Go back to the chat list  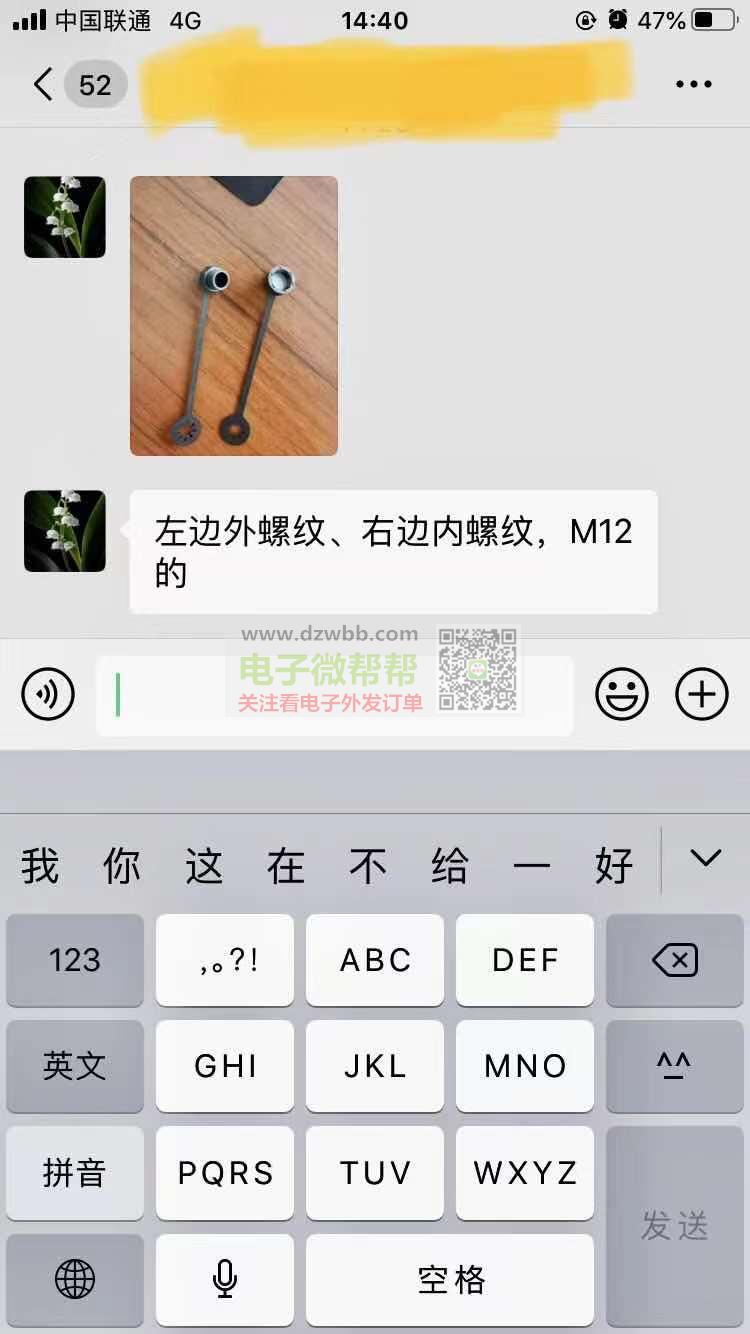(42, 84)
